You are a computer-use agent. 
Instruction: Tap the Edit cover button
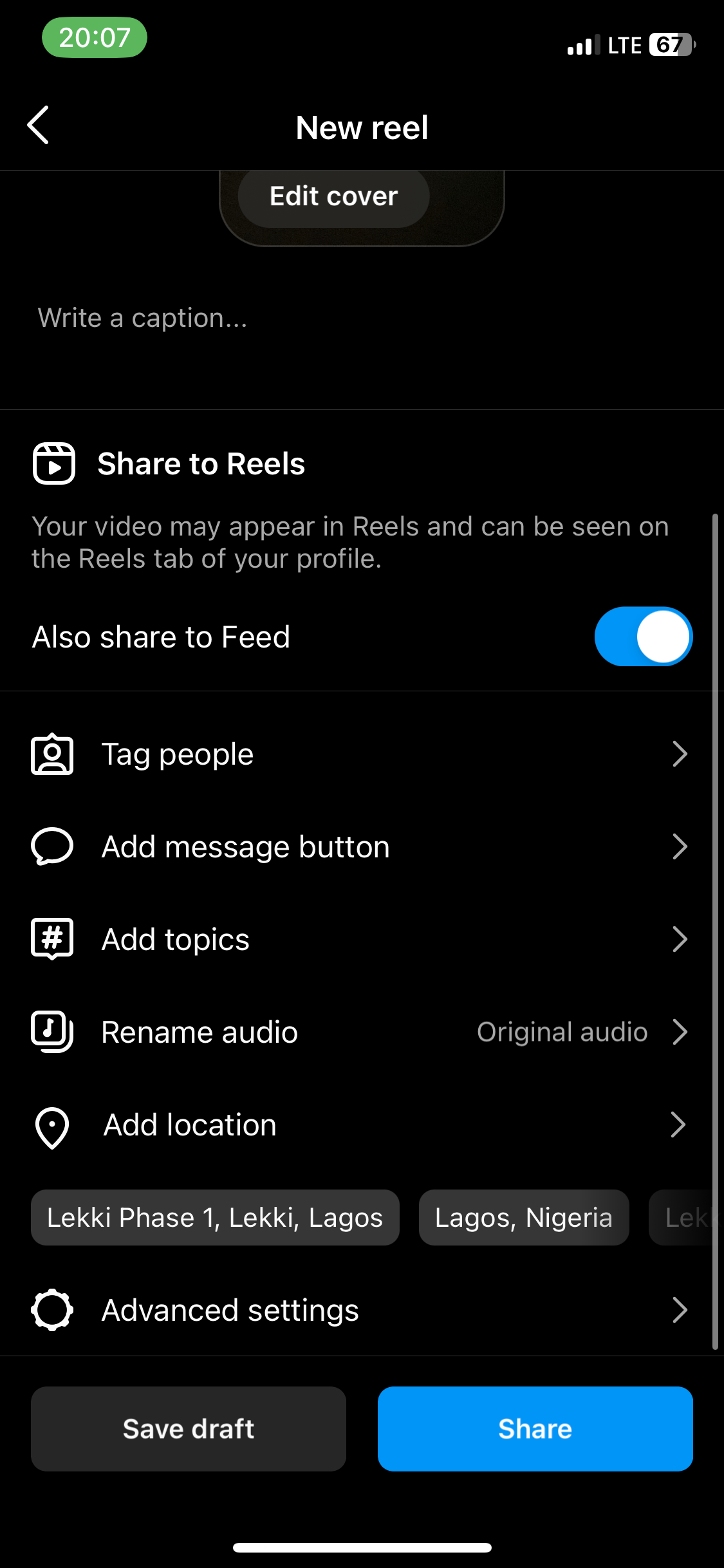pyautogui.click(x=333, y=196)
